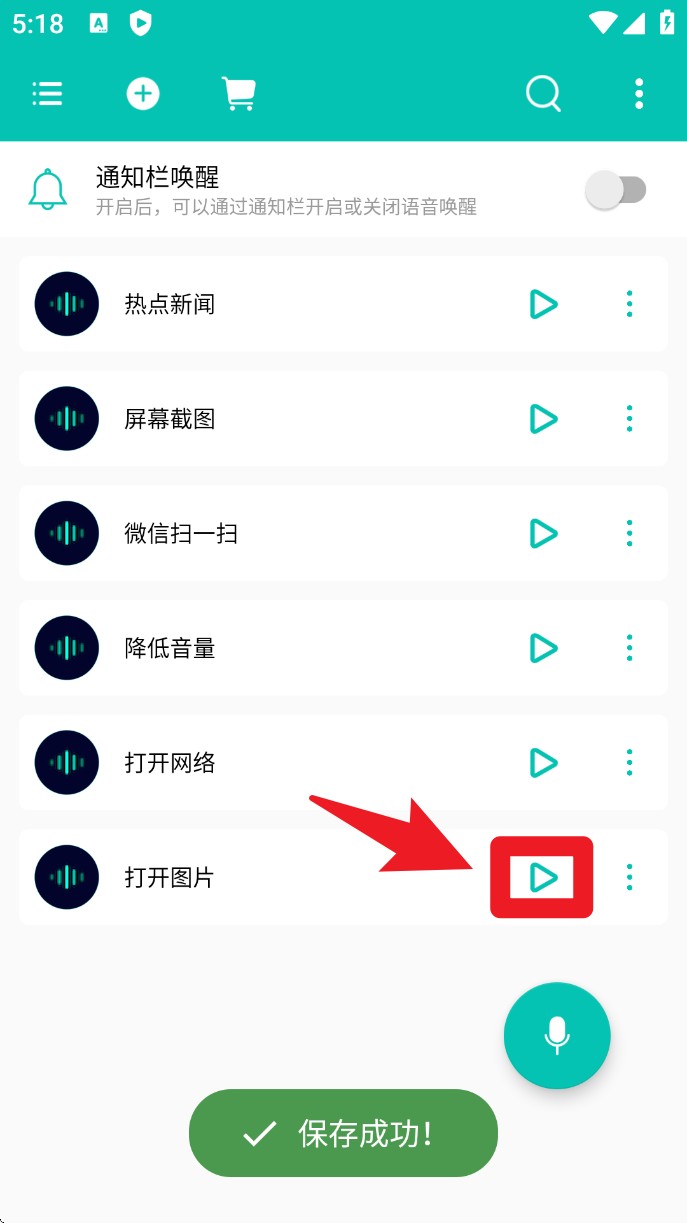Open more options for 打开图片
Screen dimensions: 687x1223
629,878
